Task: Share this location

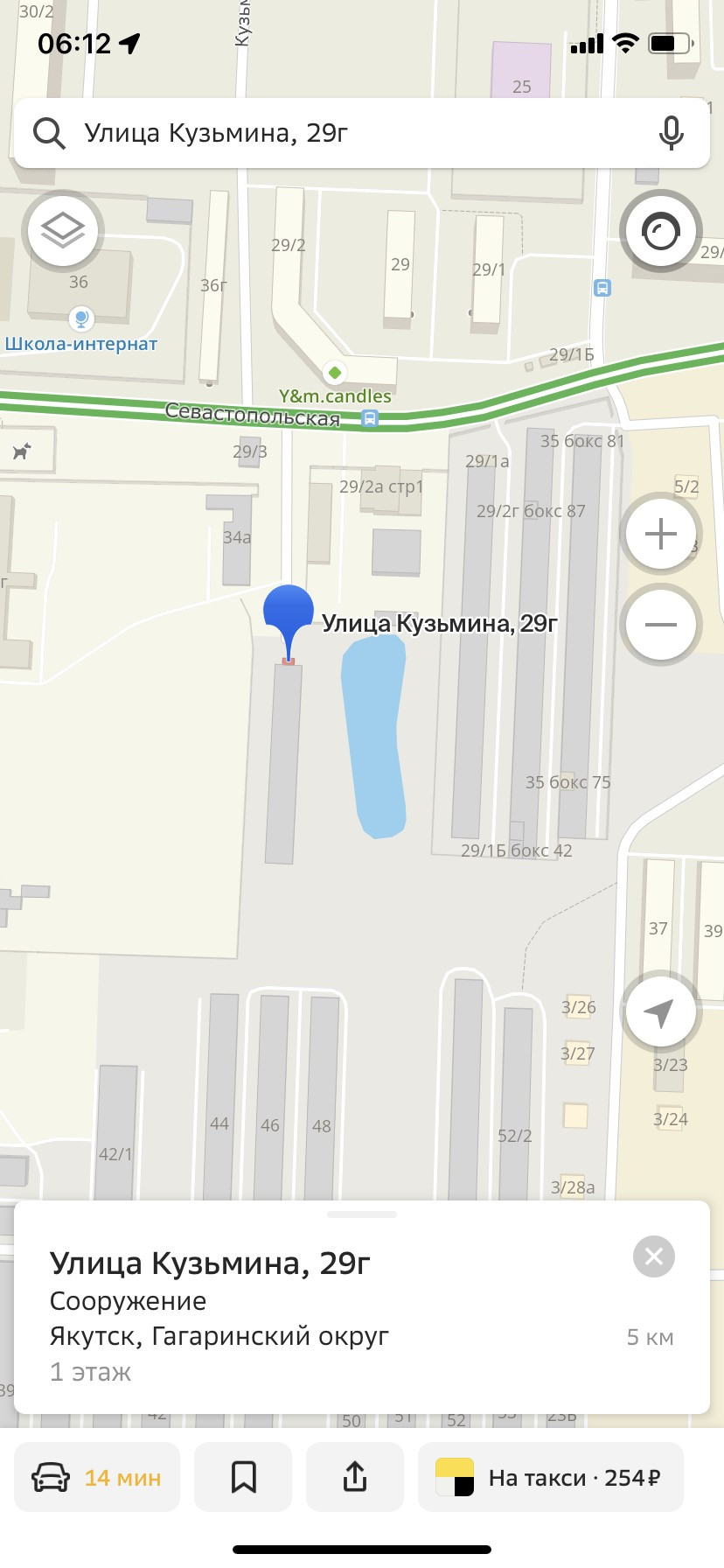Action: (x=355, y=1478)
